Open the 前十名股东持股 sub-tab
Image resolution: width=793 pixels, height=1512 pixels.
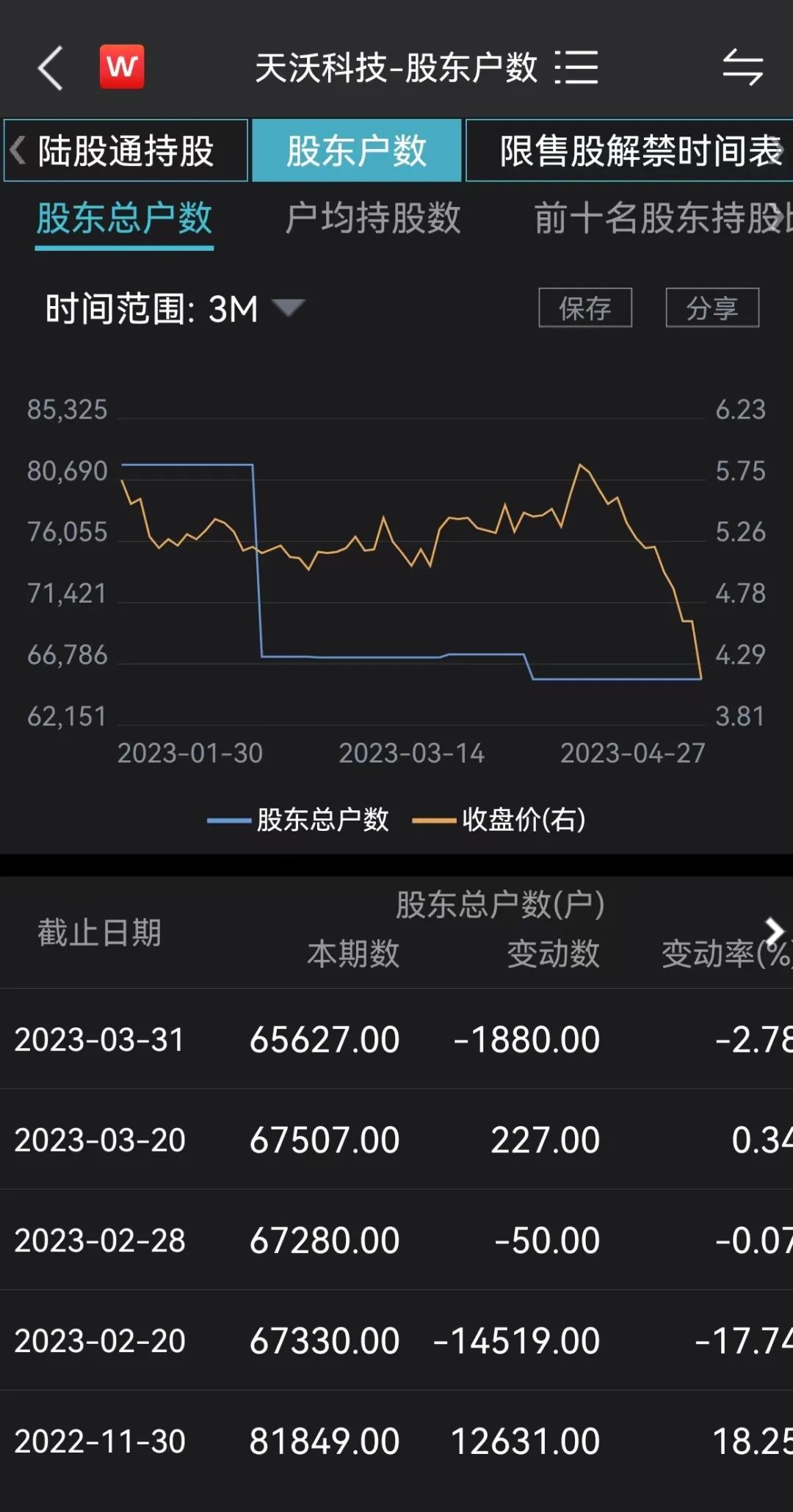coord(653,218)
